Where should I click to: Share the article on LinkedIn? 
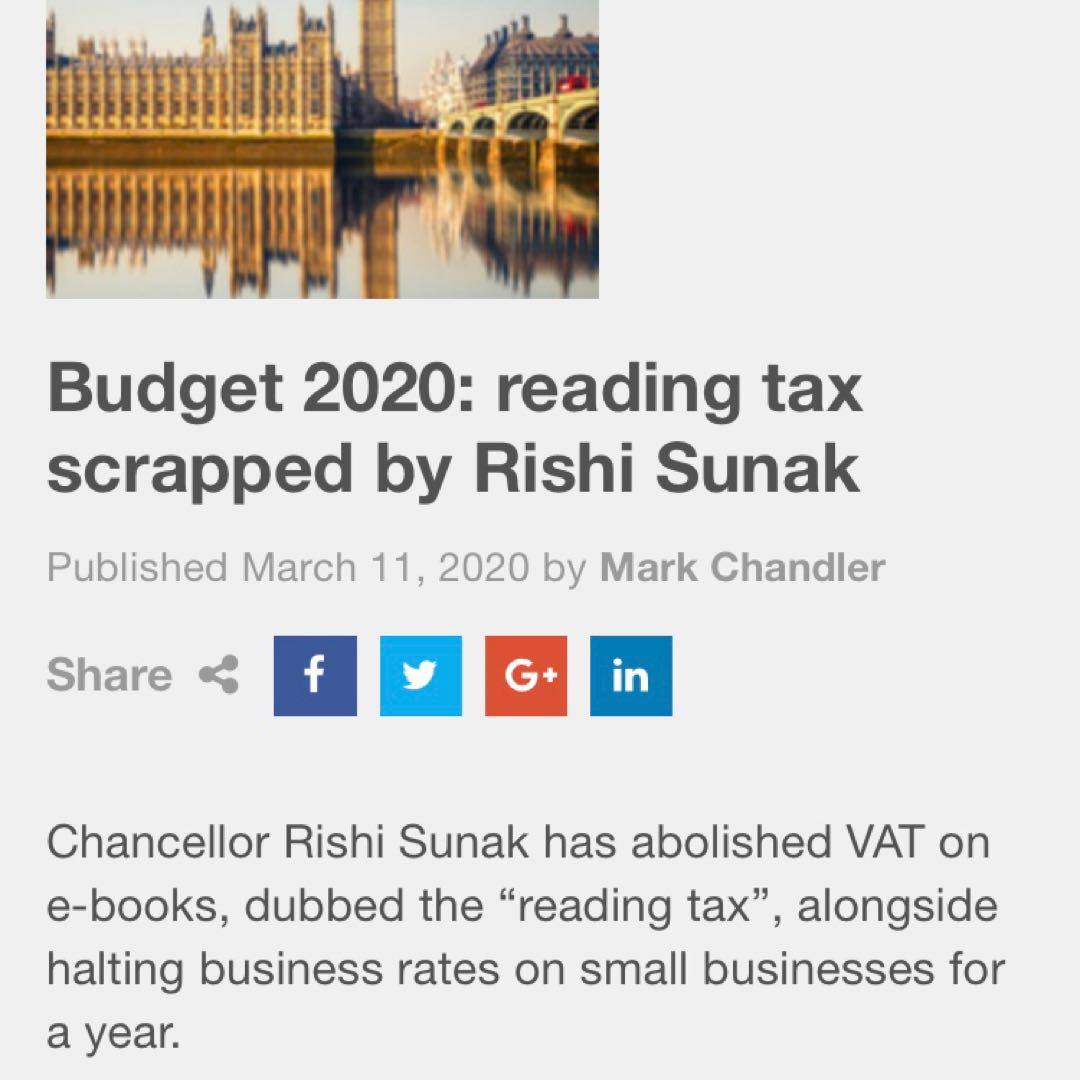(631, 676)
